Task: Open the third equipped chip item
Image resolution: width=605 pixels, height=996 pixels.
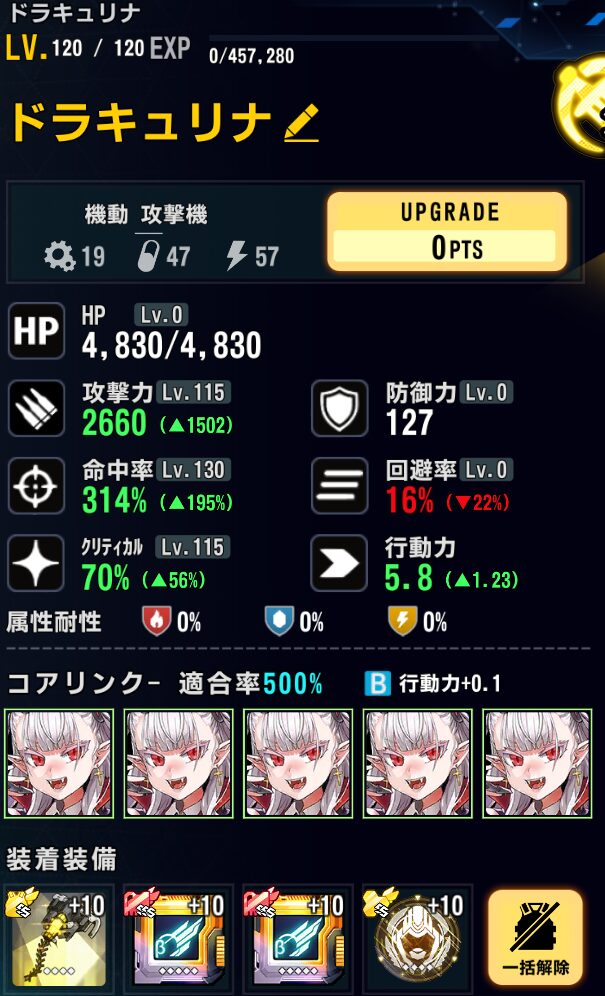Action: point(298,938)
